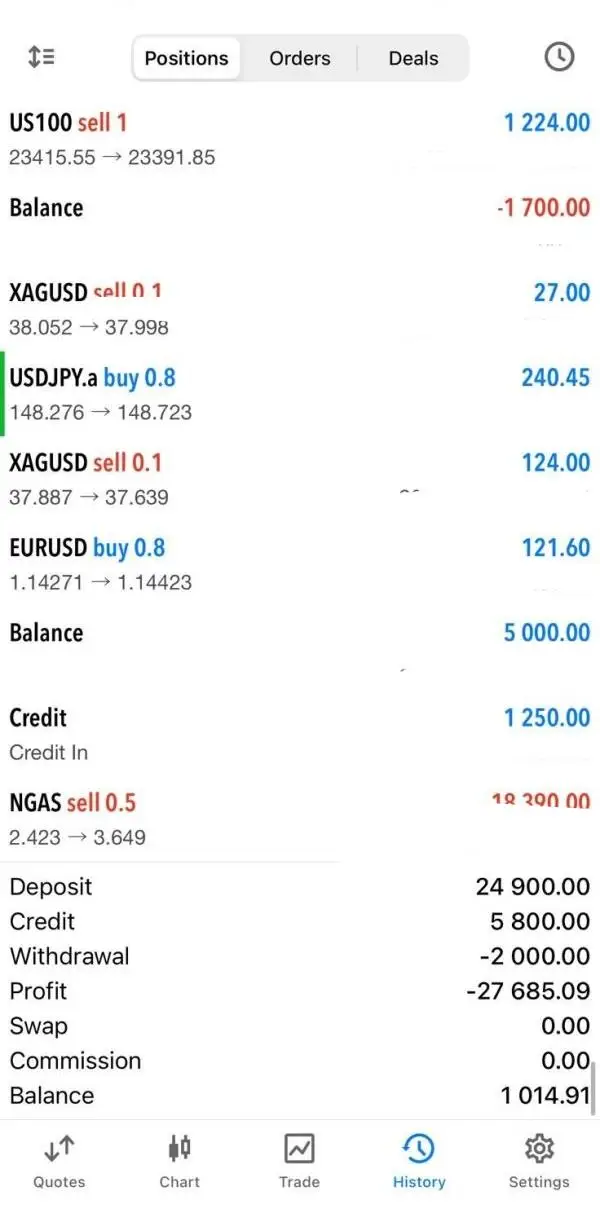Switch to the Deals segment
The width and height of the screenshot is (600, 1211).
coord(413,58)
